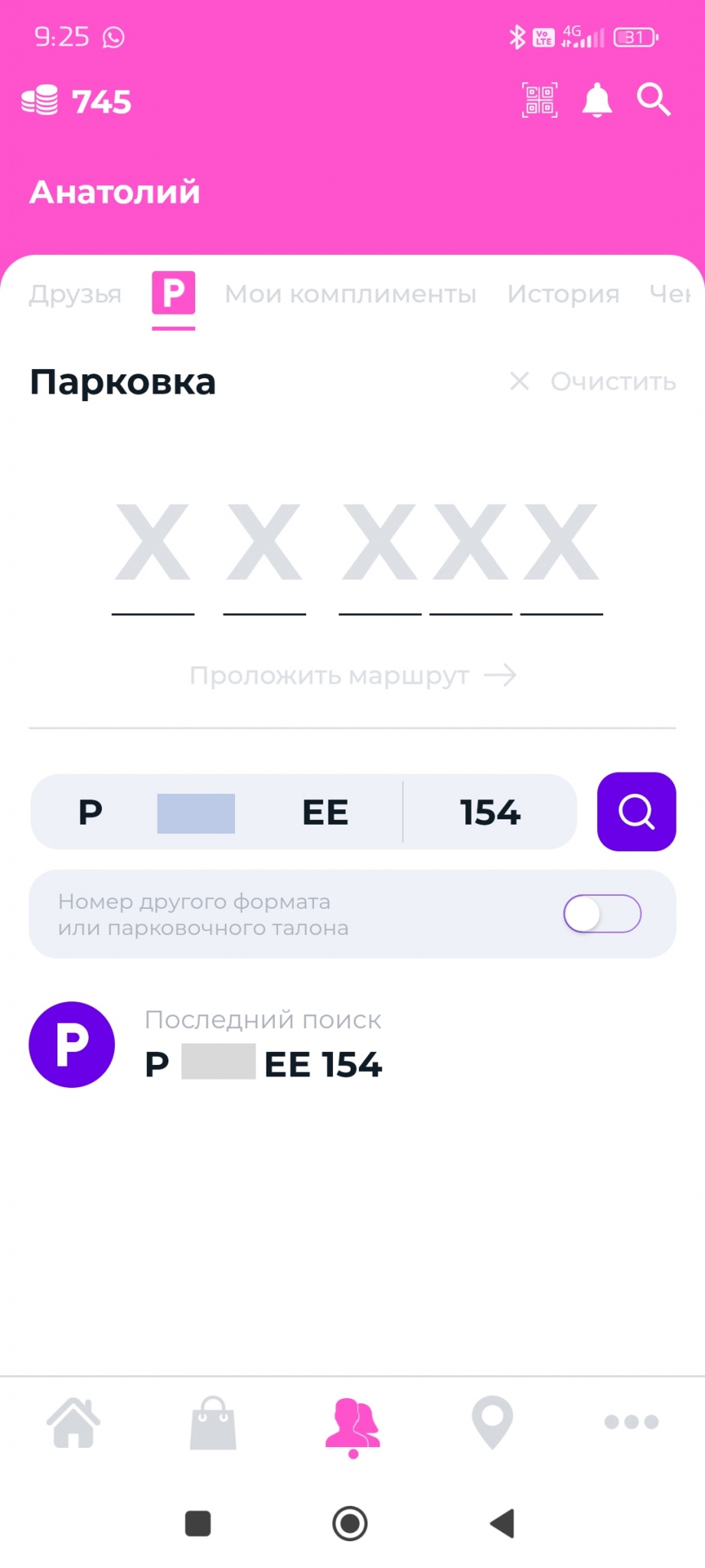
Task: Open the QR code scanner
Action: (x=540, y=100)
